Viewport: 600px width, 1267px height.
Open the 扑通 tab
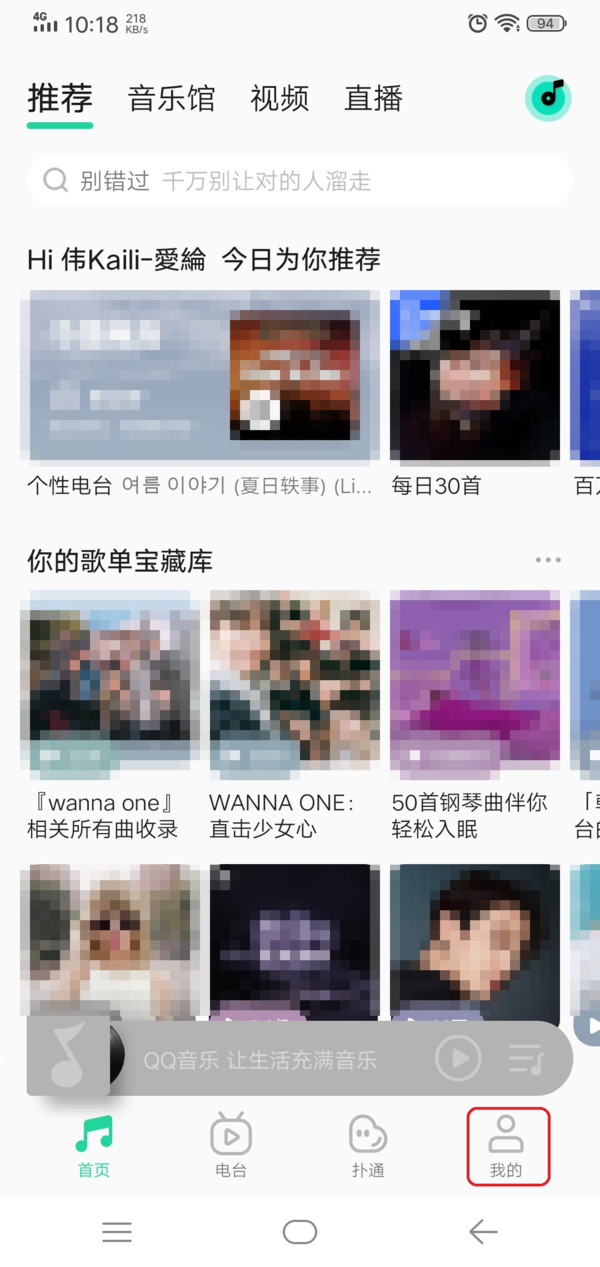[x=368, y=1146]
